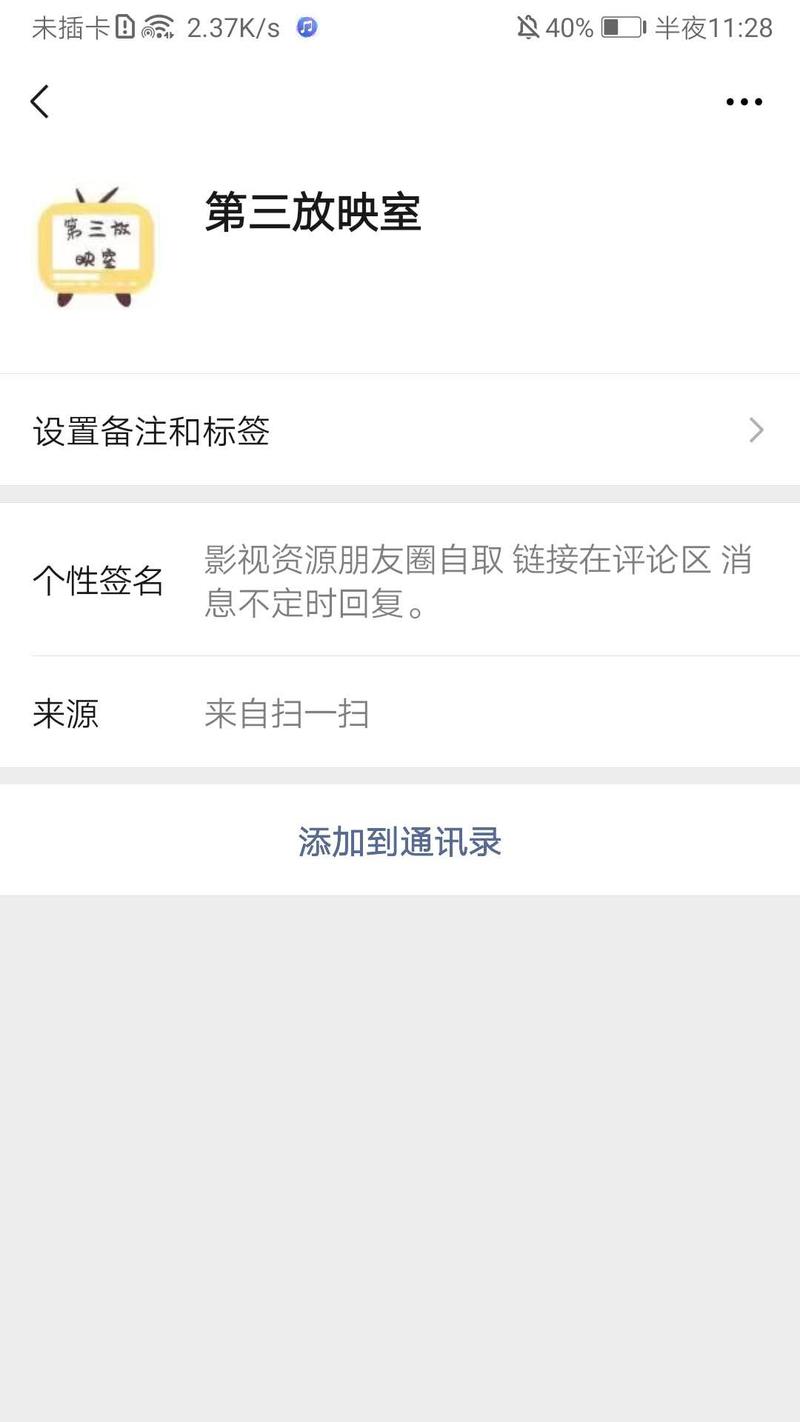Tap the chevron arrow on 设置备注和标签 row
The image size is (800, 1422).
coord(756,430)
